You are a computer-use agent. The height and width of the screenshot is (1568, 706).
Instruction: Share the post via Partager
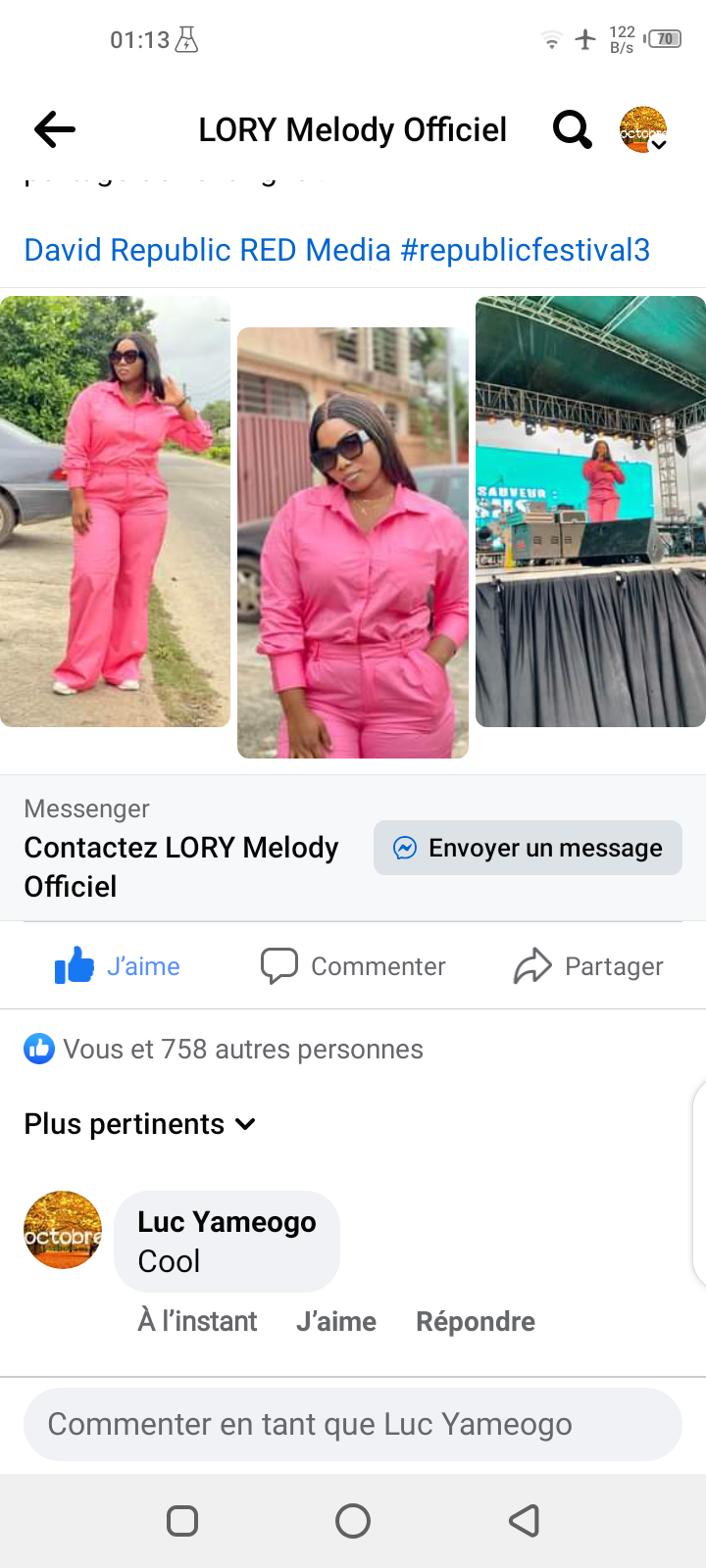pos(588,966)
